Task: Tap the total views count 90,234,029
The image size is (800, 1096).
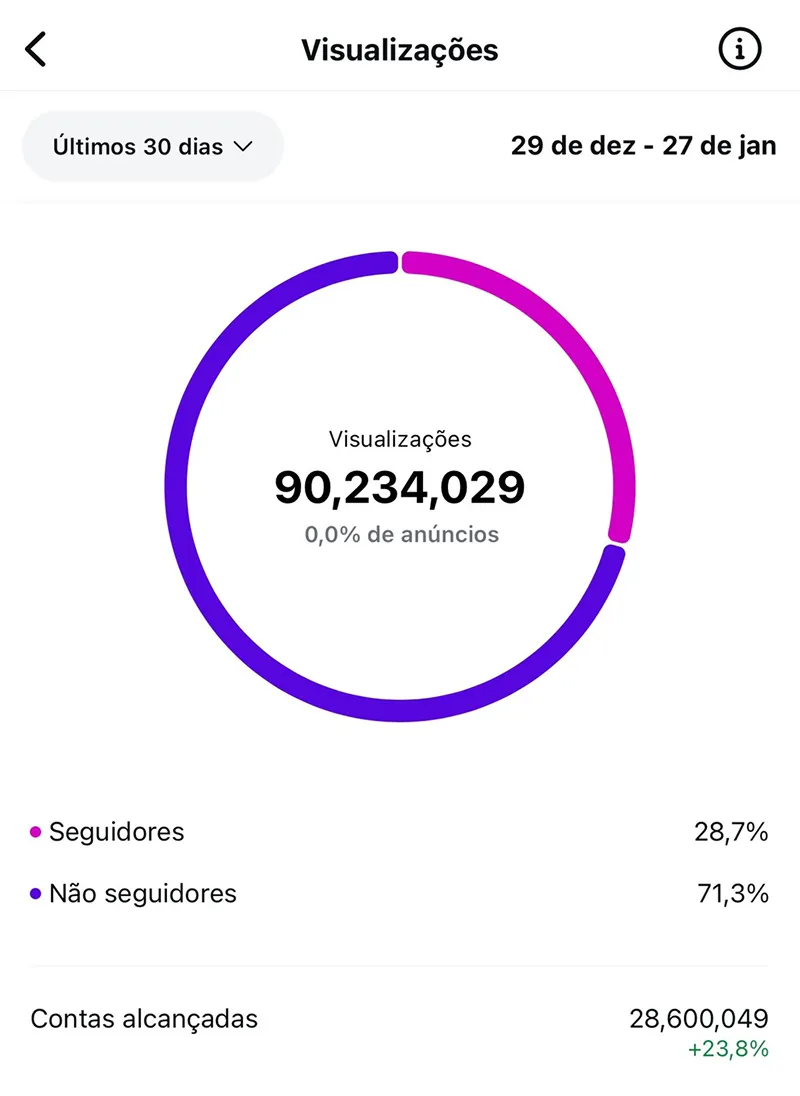Action: pos(400,487)
